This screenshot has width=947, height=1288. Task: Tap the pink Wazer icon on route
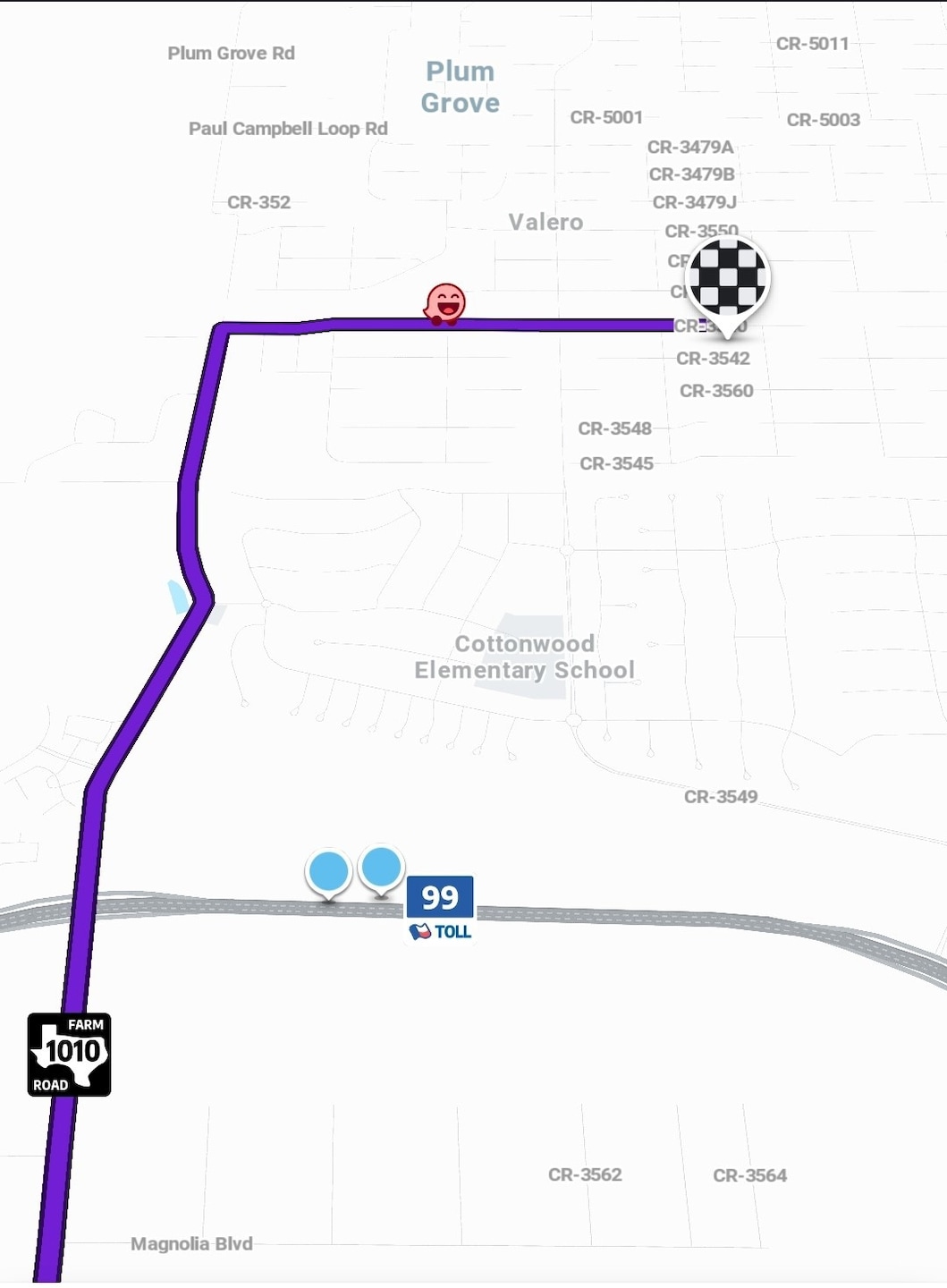coord(445,304)
